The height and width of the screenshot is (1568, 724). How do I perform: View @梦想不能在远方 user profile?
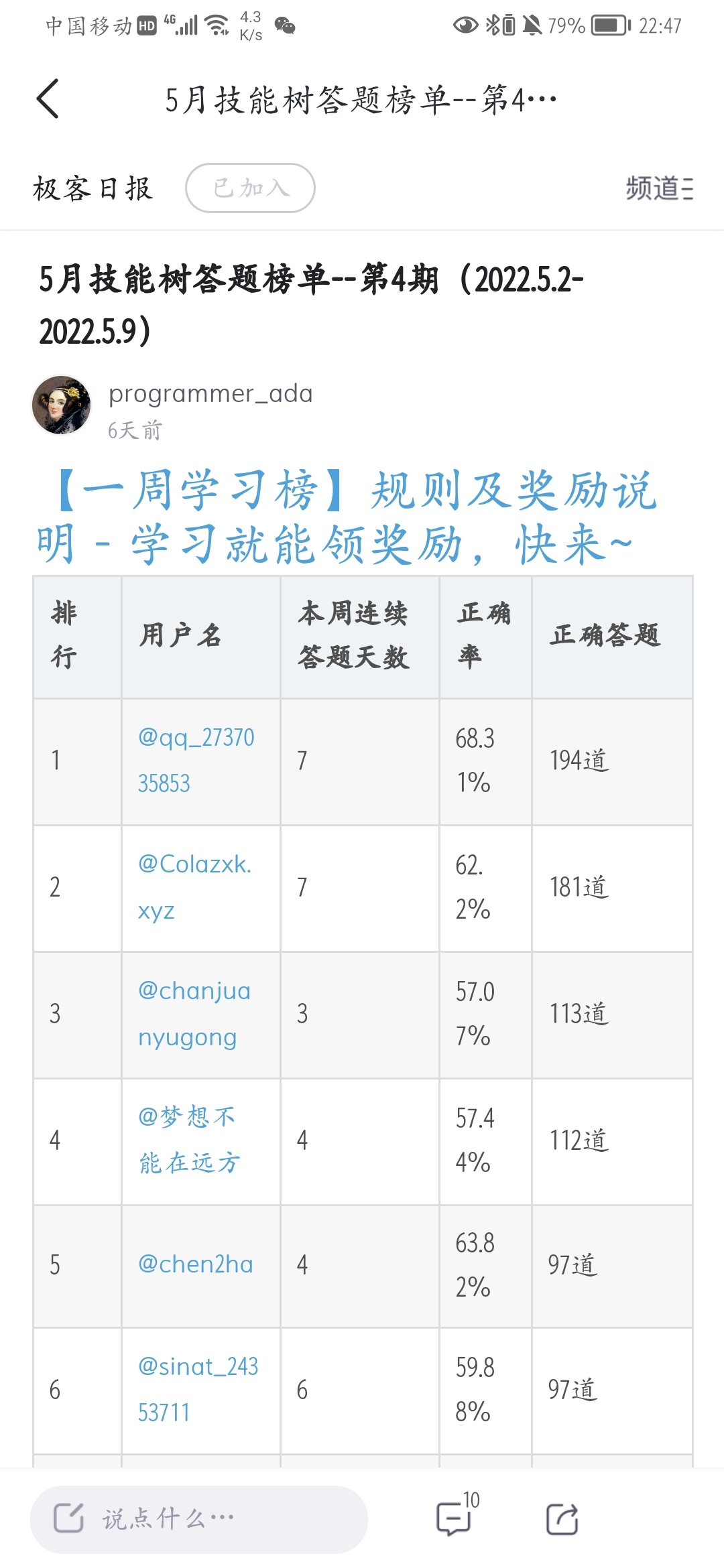(189, 1139)
